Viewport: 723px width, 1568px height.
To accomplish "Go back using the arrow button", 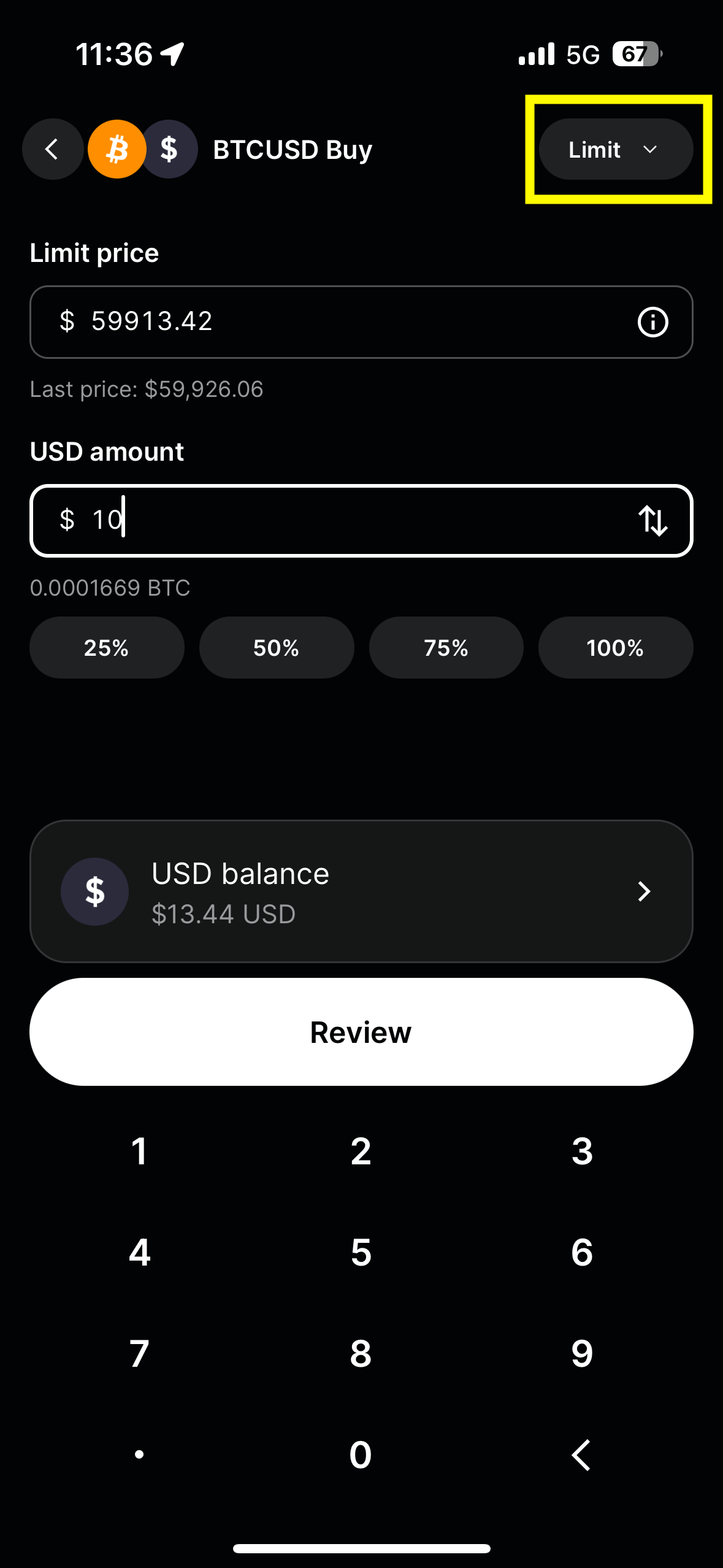I will (x=53, y=149).
